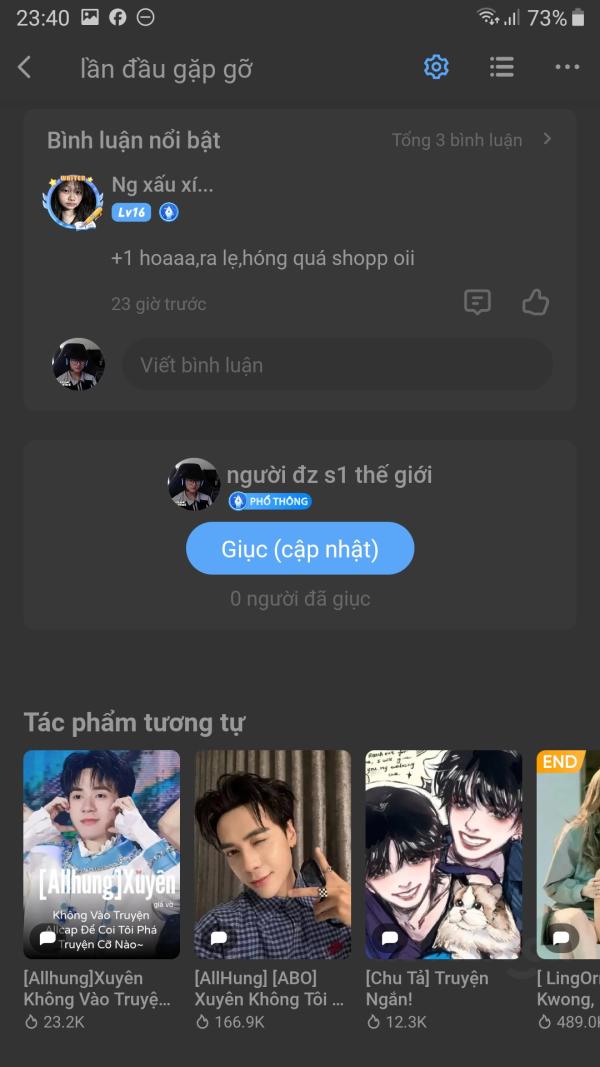
Task: Open author người đz s1 thế giới
Action: 329,475
